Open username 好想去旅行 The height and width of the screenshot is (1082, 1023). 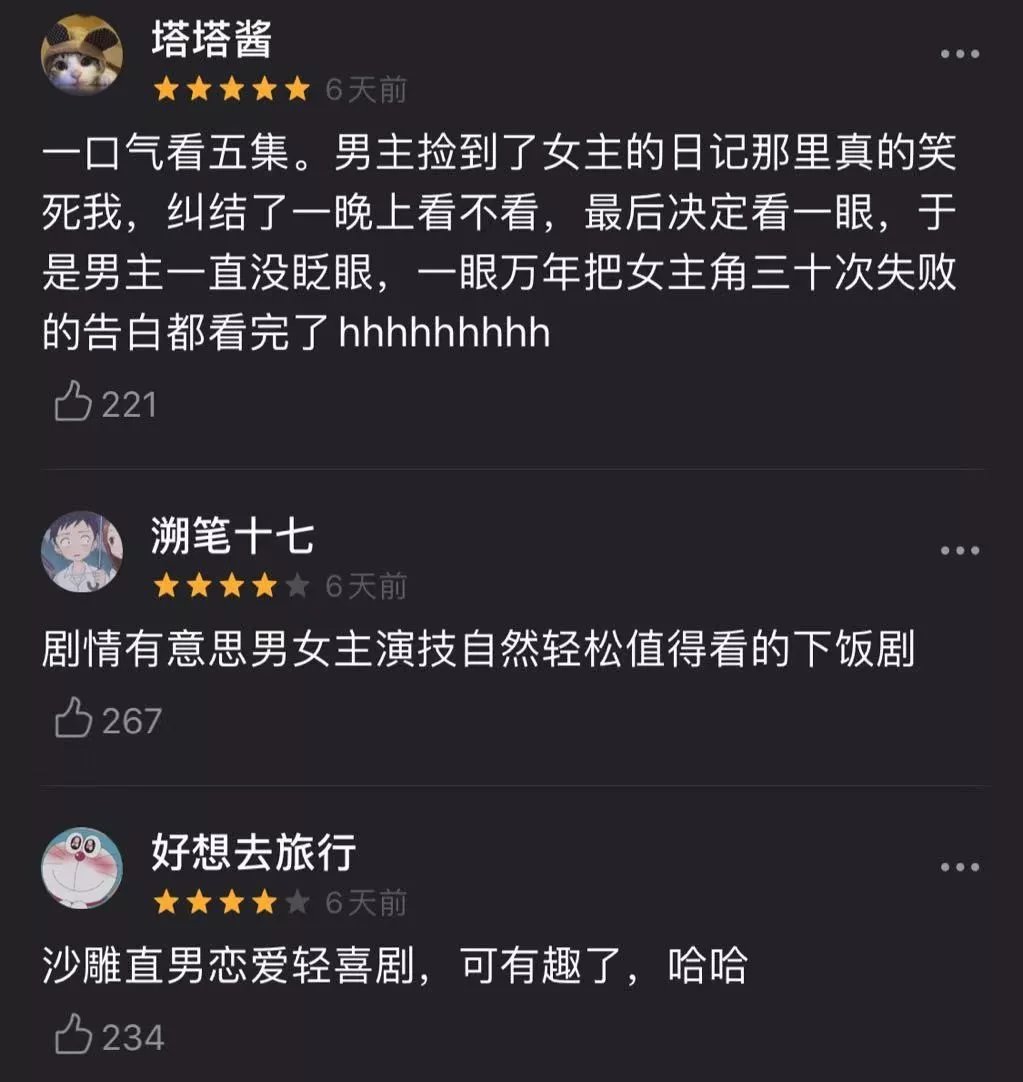coord(253,853)
